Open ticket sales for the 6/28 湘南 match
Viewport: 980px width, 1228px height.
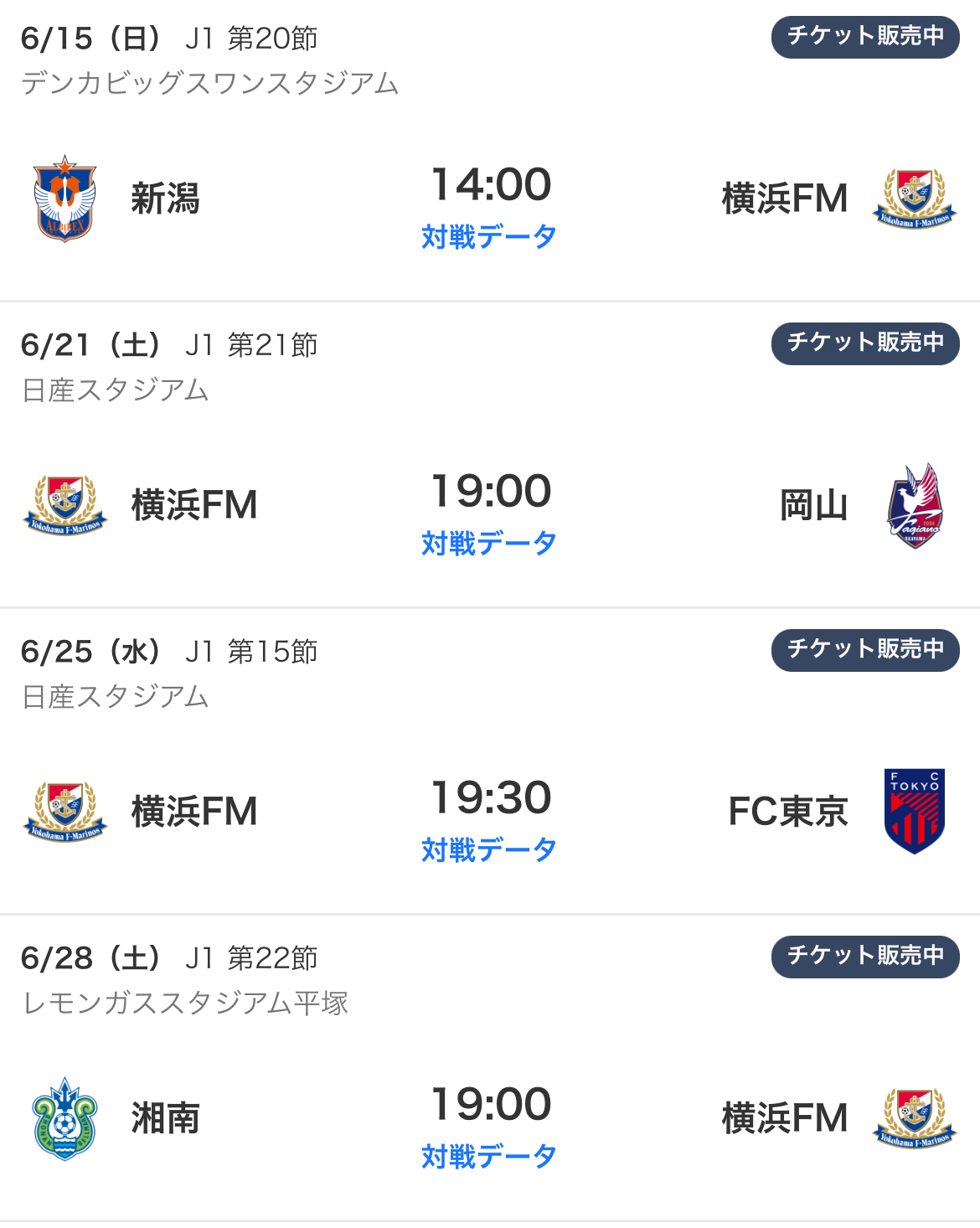tap(864, 957)
